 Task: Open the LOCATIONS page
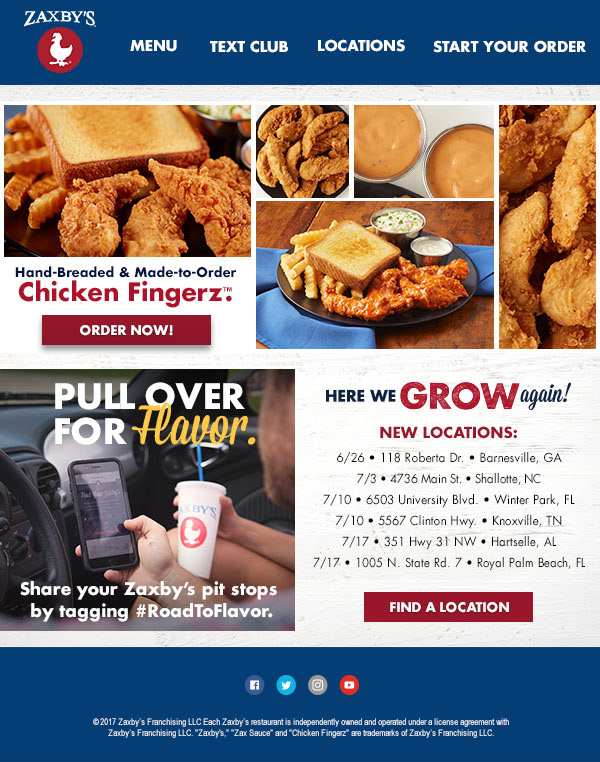(x=361, y=46)
